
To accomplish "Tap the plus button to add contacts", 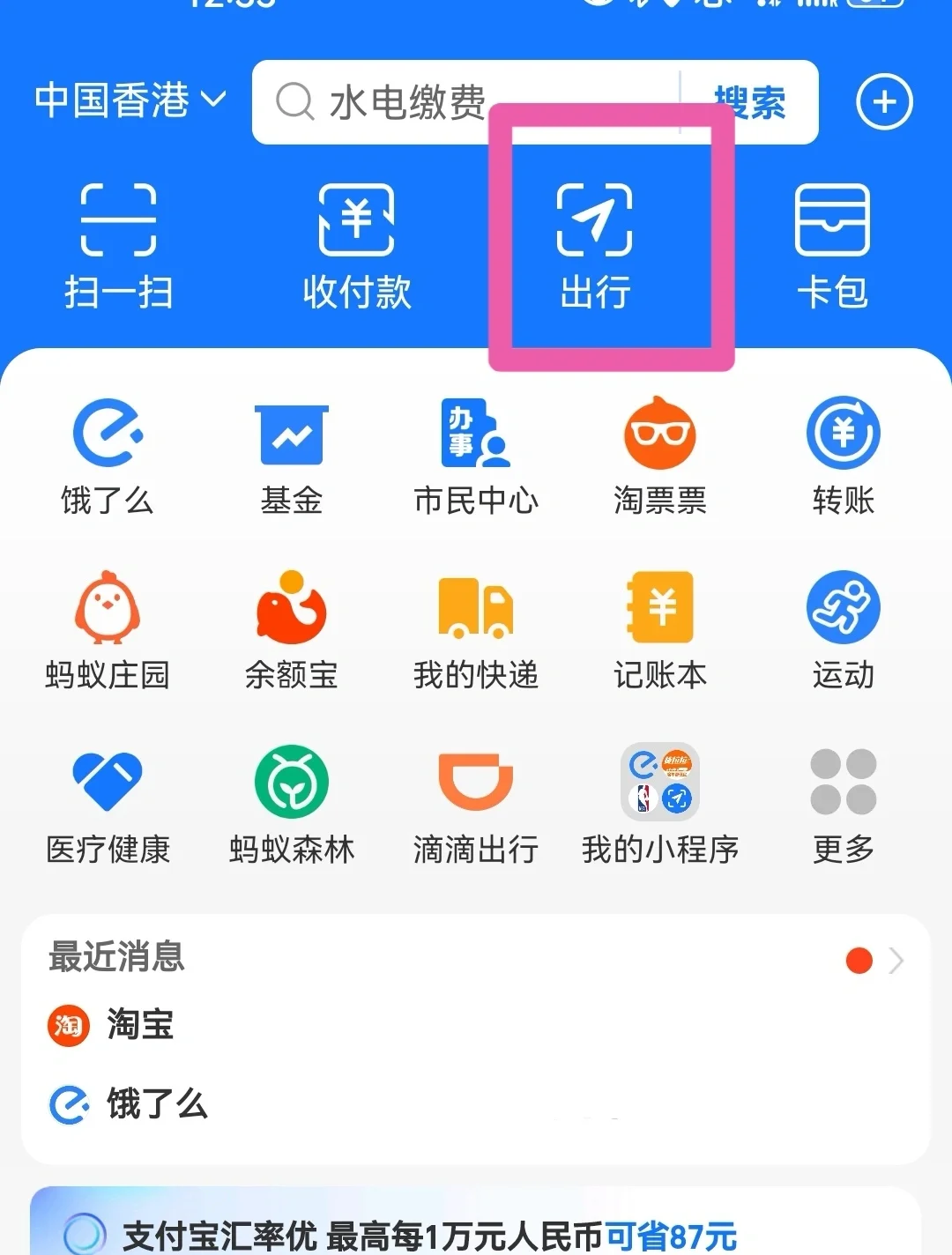I will (x=884, y=102).
